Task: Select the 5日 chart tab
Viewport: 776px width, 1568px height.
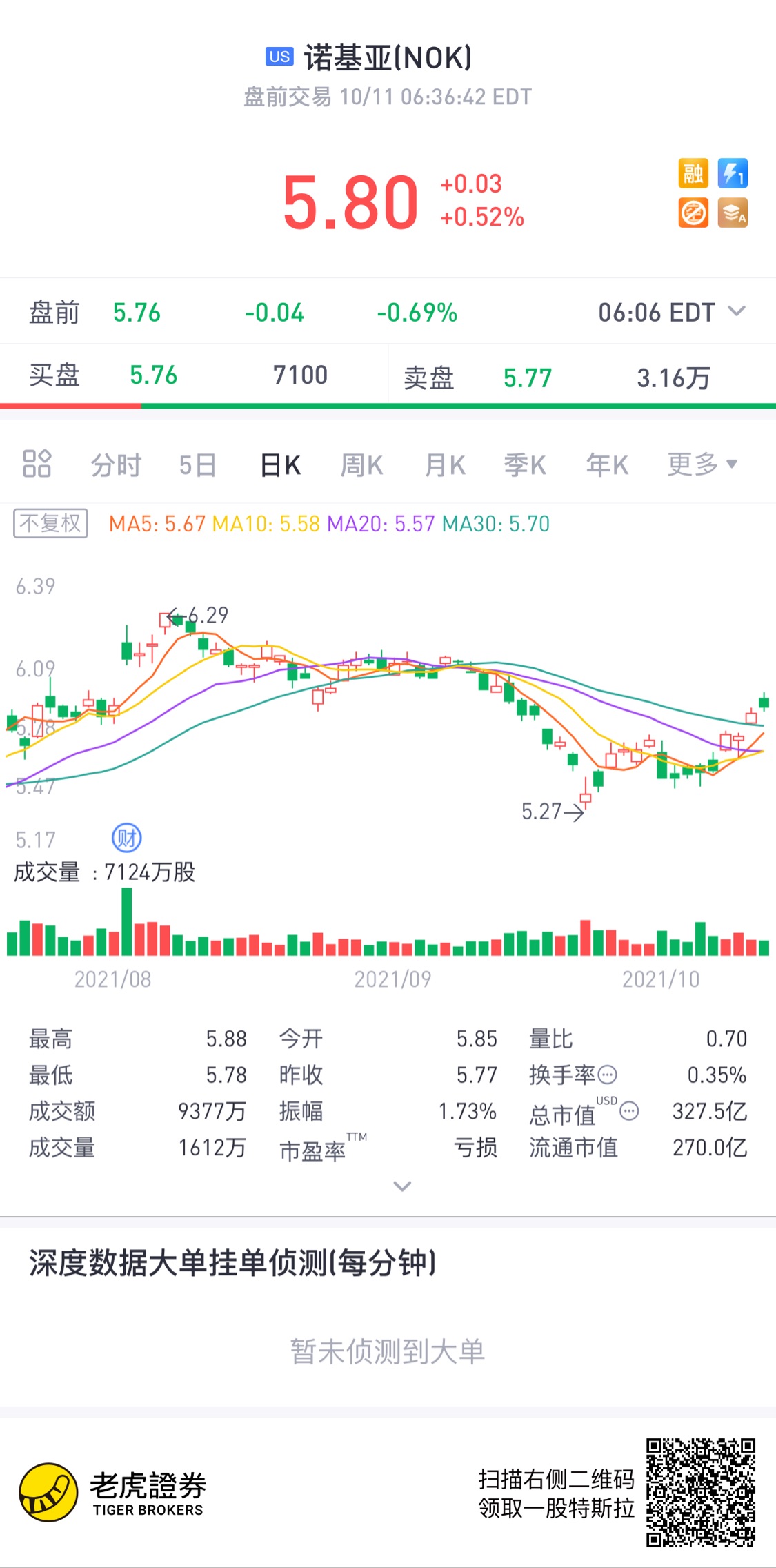Action: 198,465
